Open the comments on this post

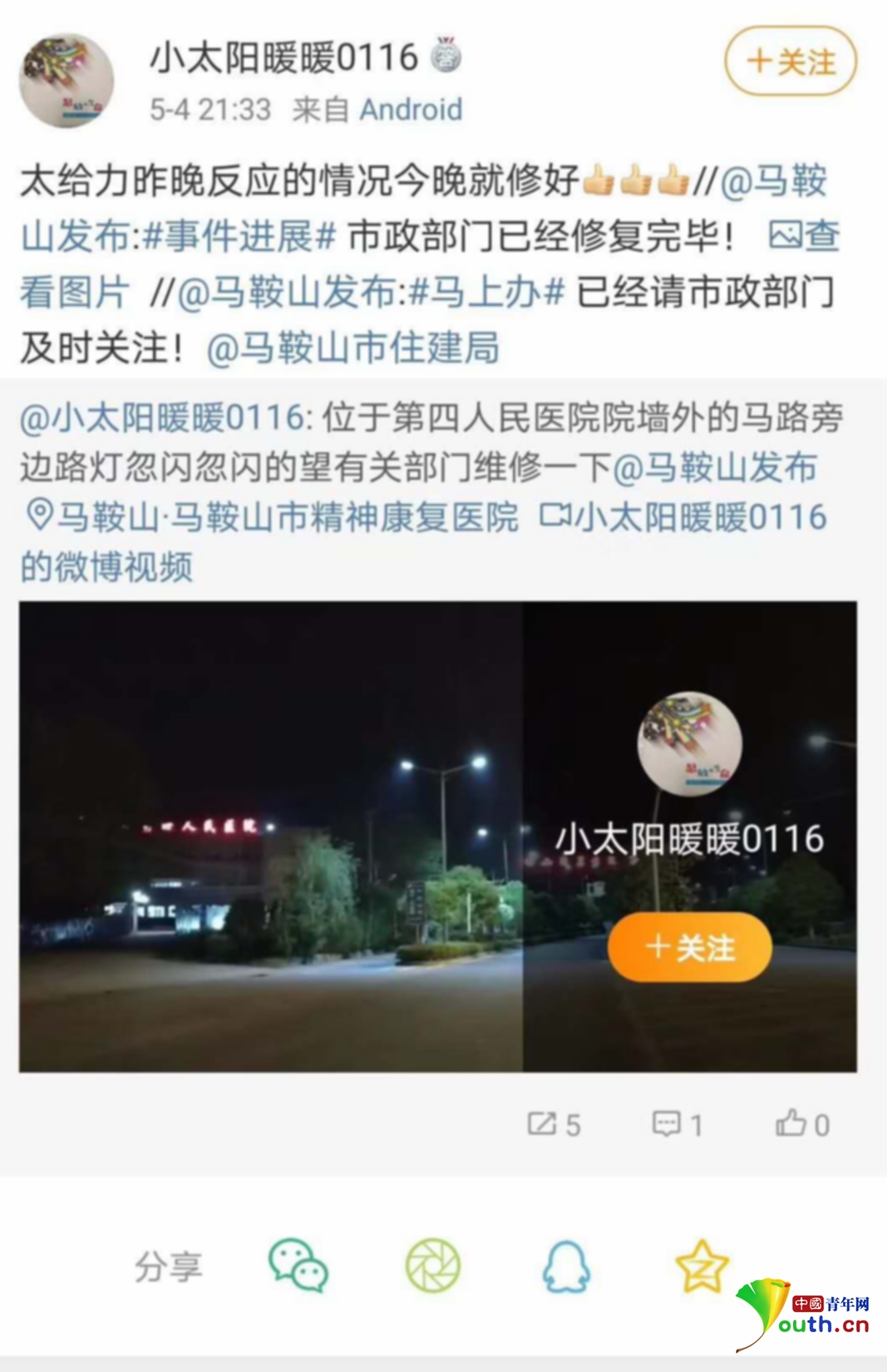pyautogui.click(x=677, y=1124)
